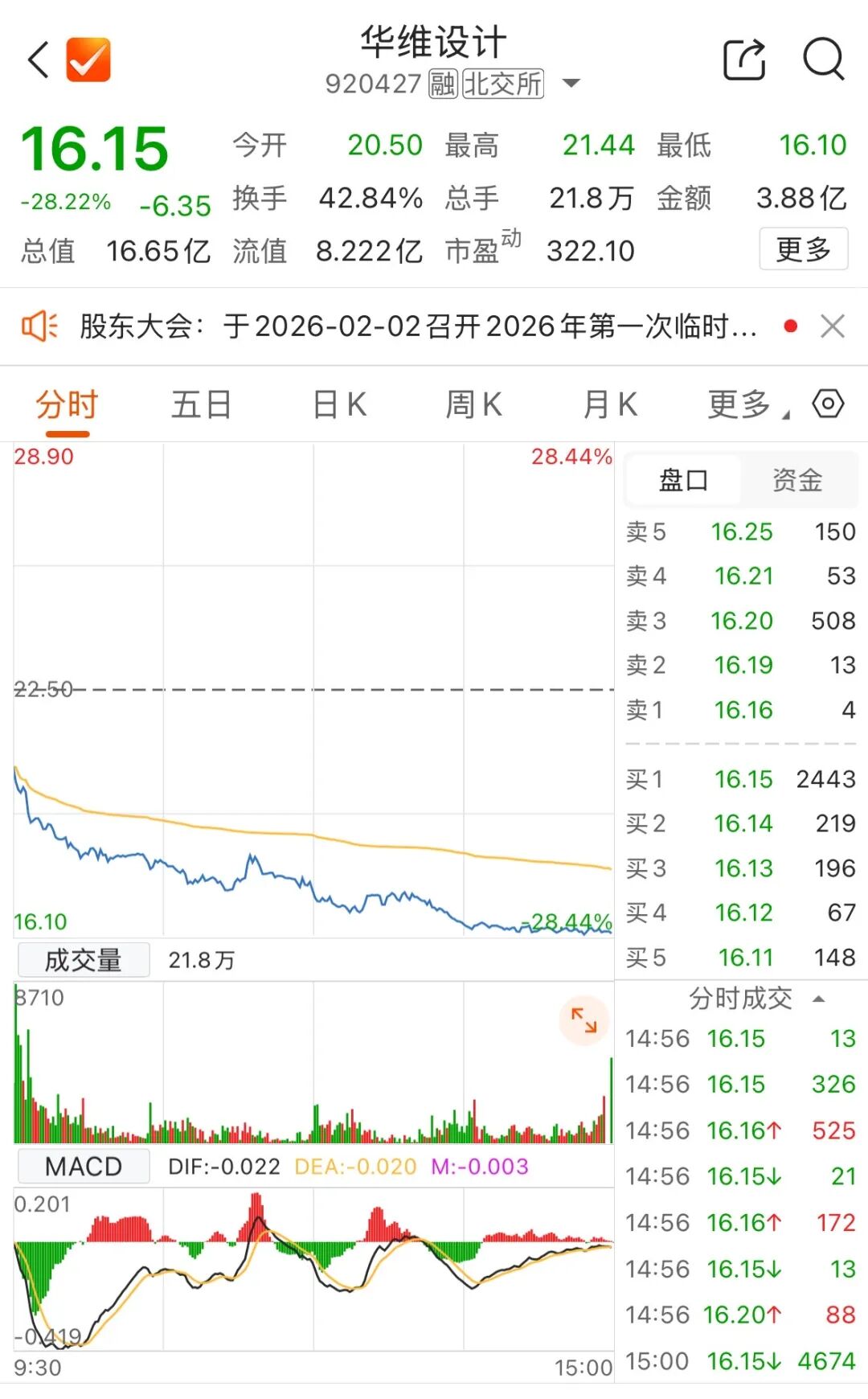The image size is (868, 1399).
Task: Change the MACD indicator
Action: [84, 1167]
